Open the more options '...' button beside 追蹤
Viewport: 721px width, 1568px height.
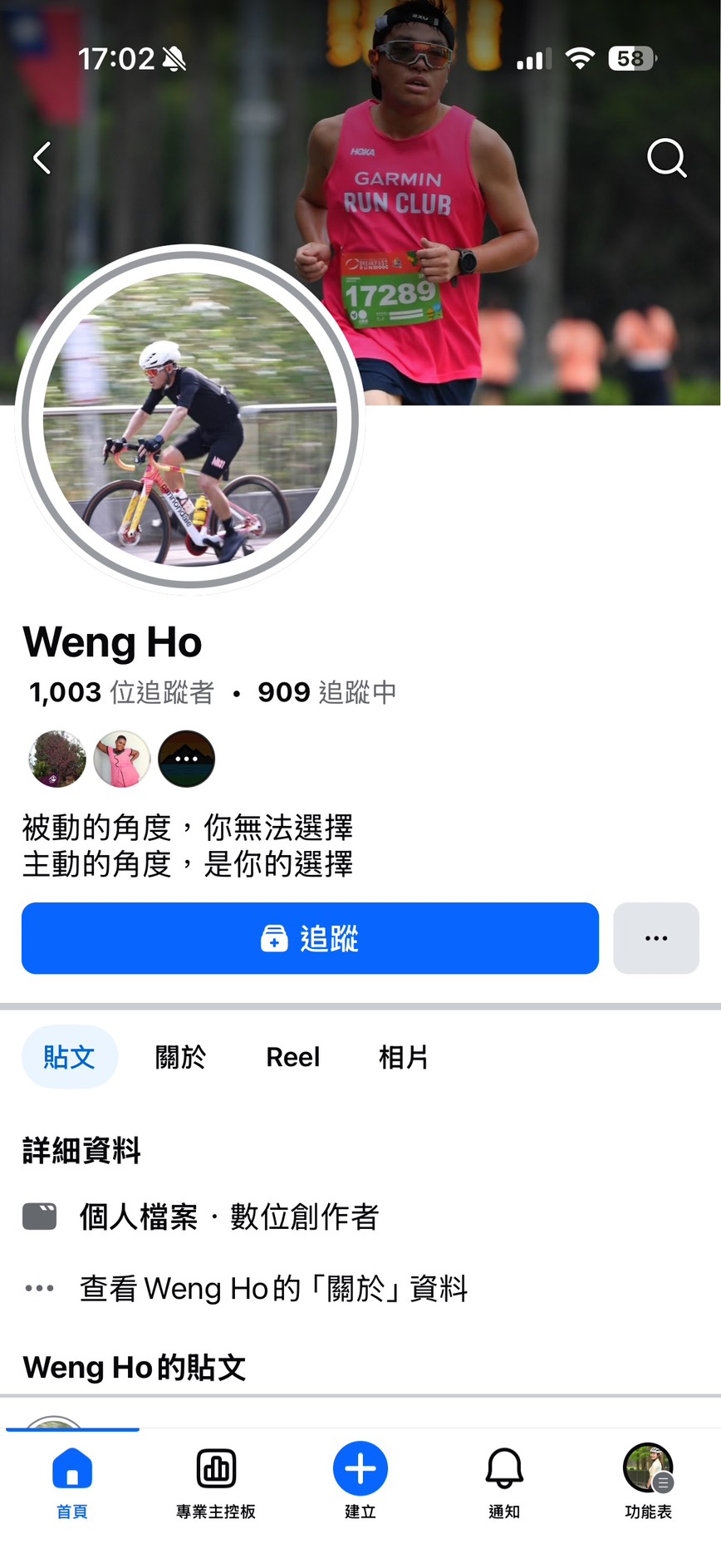tap(655, 938)
